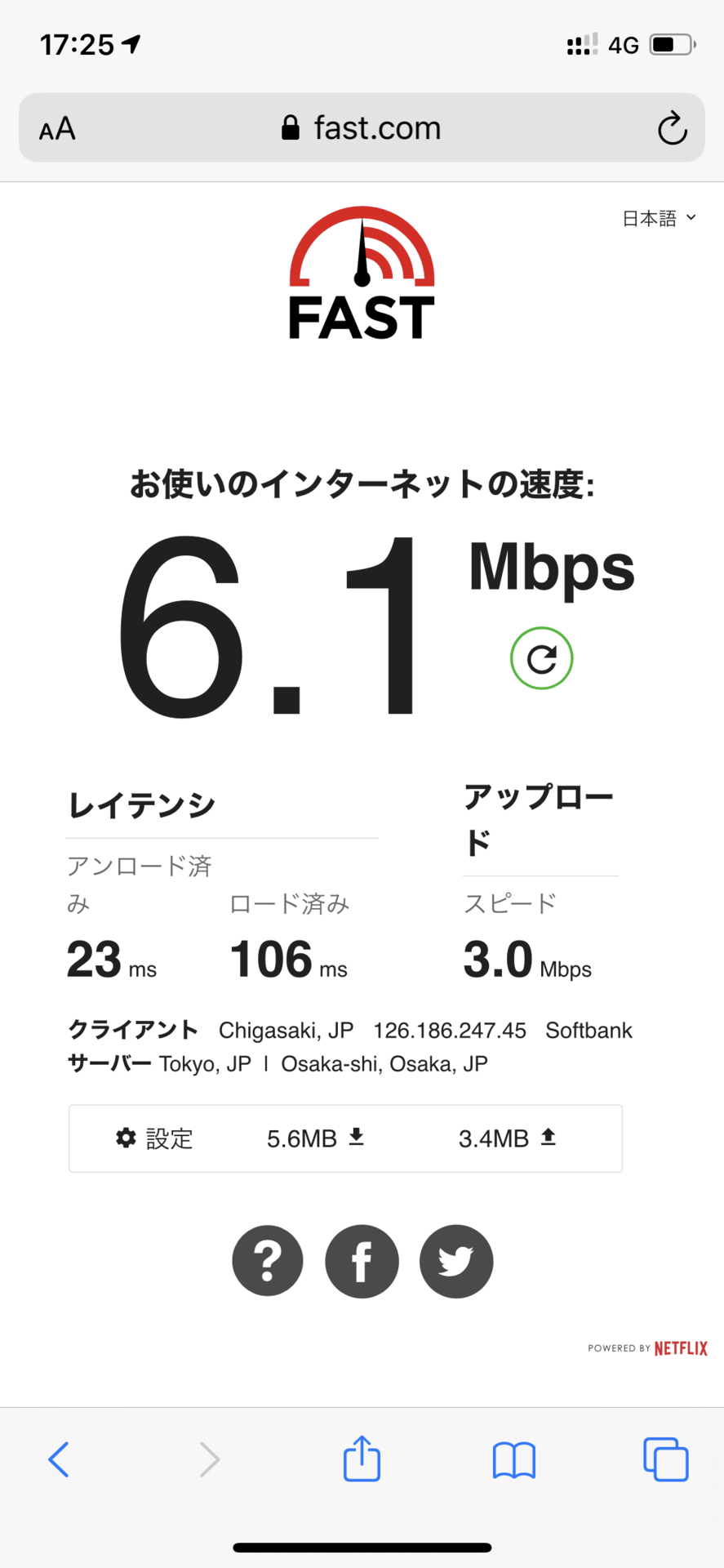Open the 日本語 language dropdown
The height and width of the screenshot is (1568, 724).
pos(659,218)
